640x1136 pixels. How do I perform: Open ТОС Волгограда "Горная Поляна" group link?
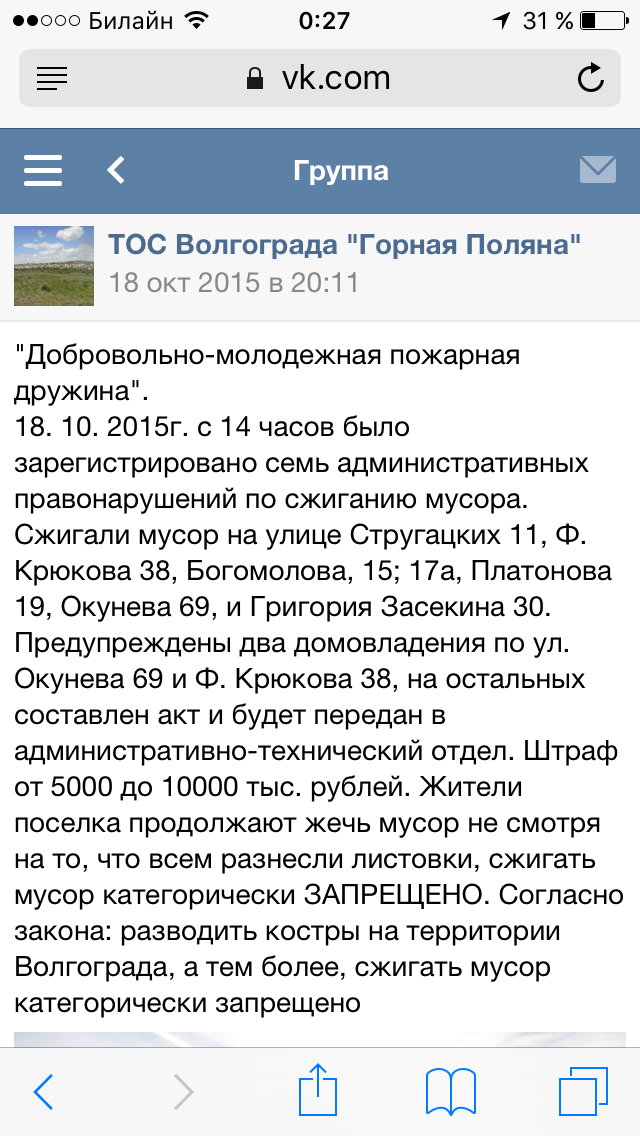pos(344,245)
